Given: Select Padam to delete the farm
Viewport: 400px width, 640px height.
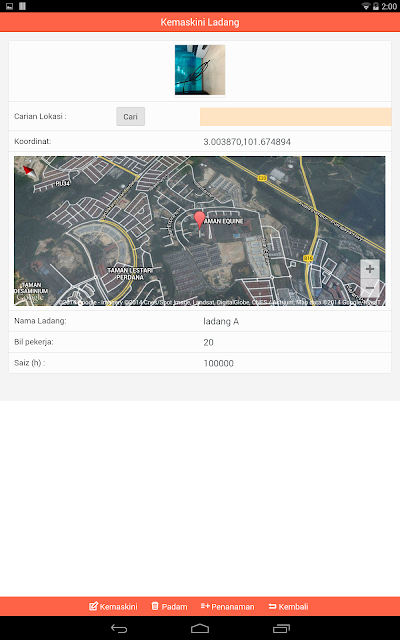Looking at the screenshot, I should (x=169, y=607).
